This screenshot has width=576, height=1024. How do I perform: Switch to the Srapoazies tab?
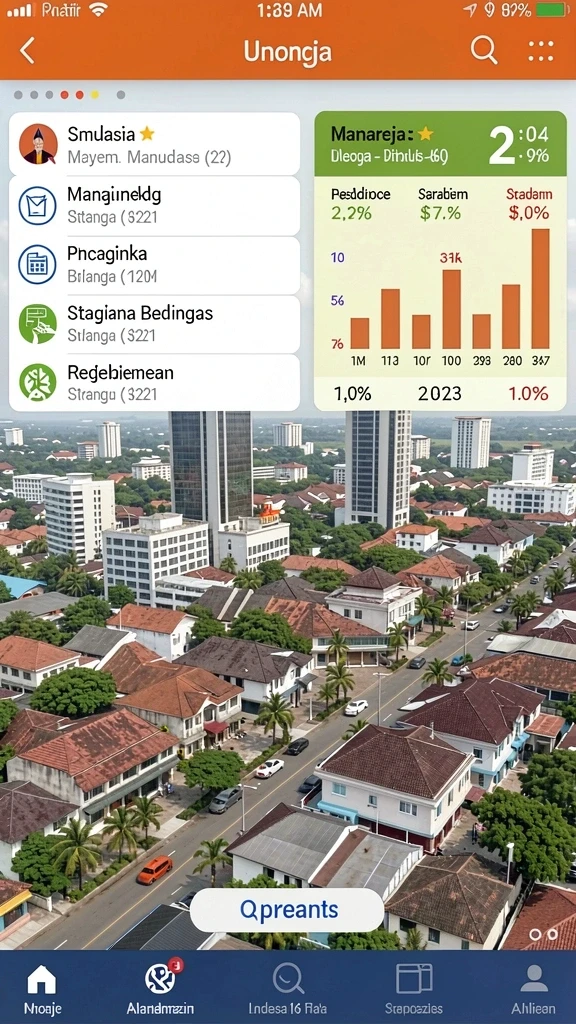tap(414, 989)
